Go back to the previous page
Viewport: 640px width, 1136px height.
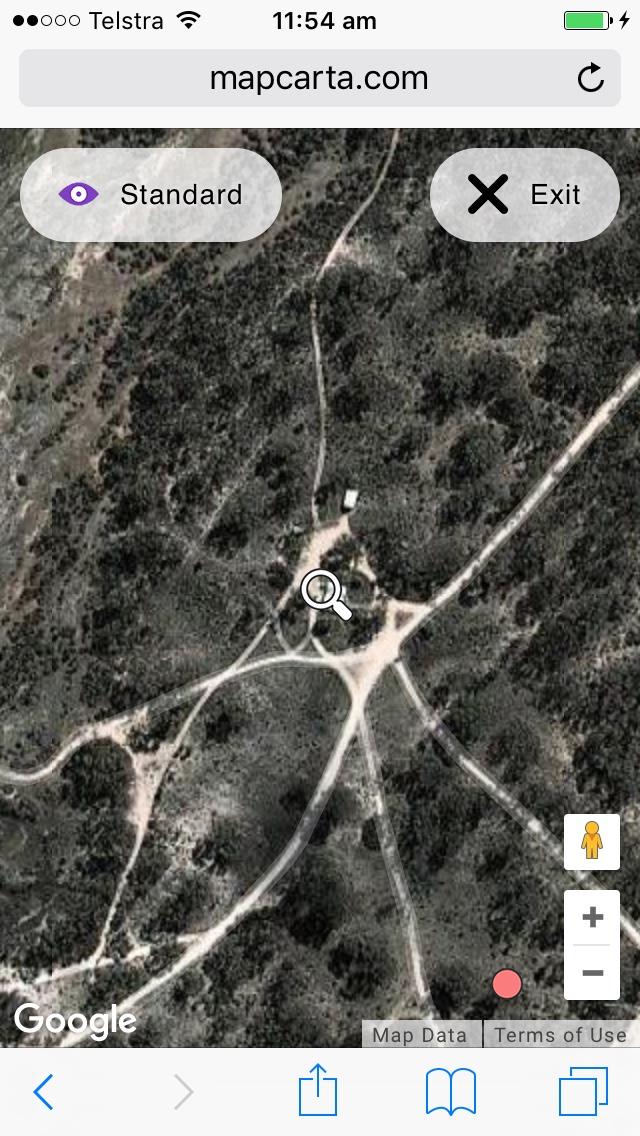coord(43,1092)
